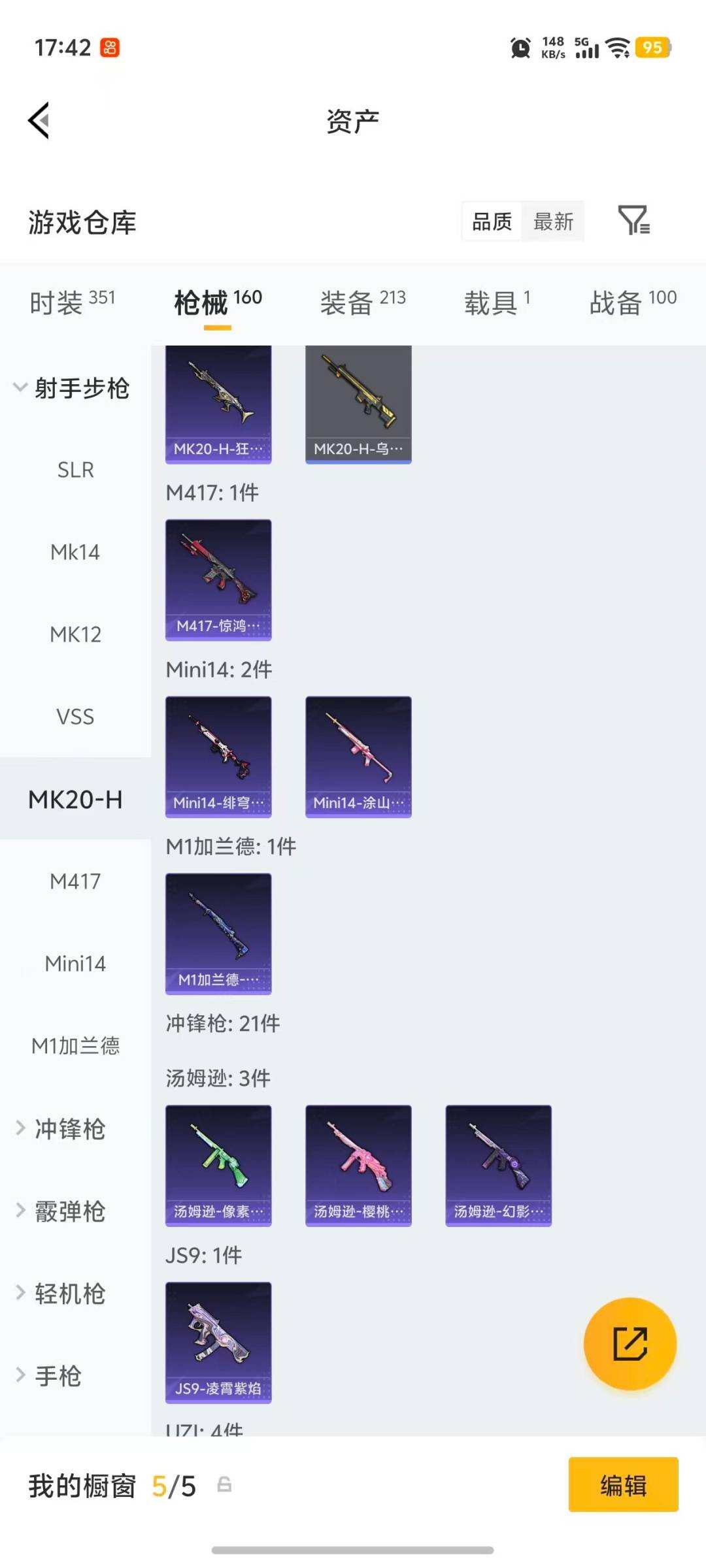Image resolution: width=706 pixels, height=1568 pixels.
Task: Switch to the 装备 tab
Action: [x=362, y=302]
